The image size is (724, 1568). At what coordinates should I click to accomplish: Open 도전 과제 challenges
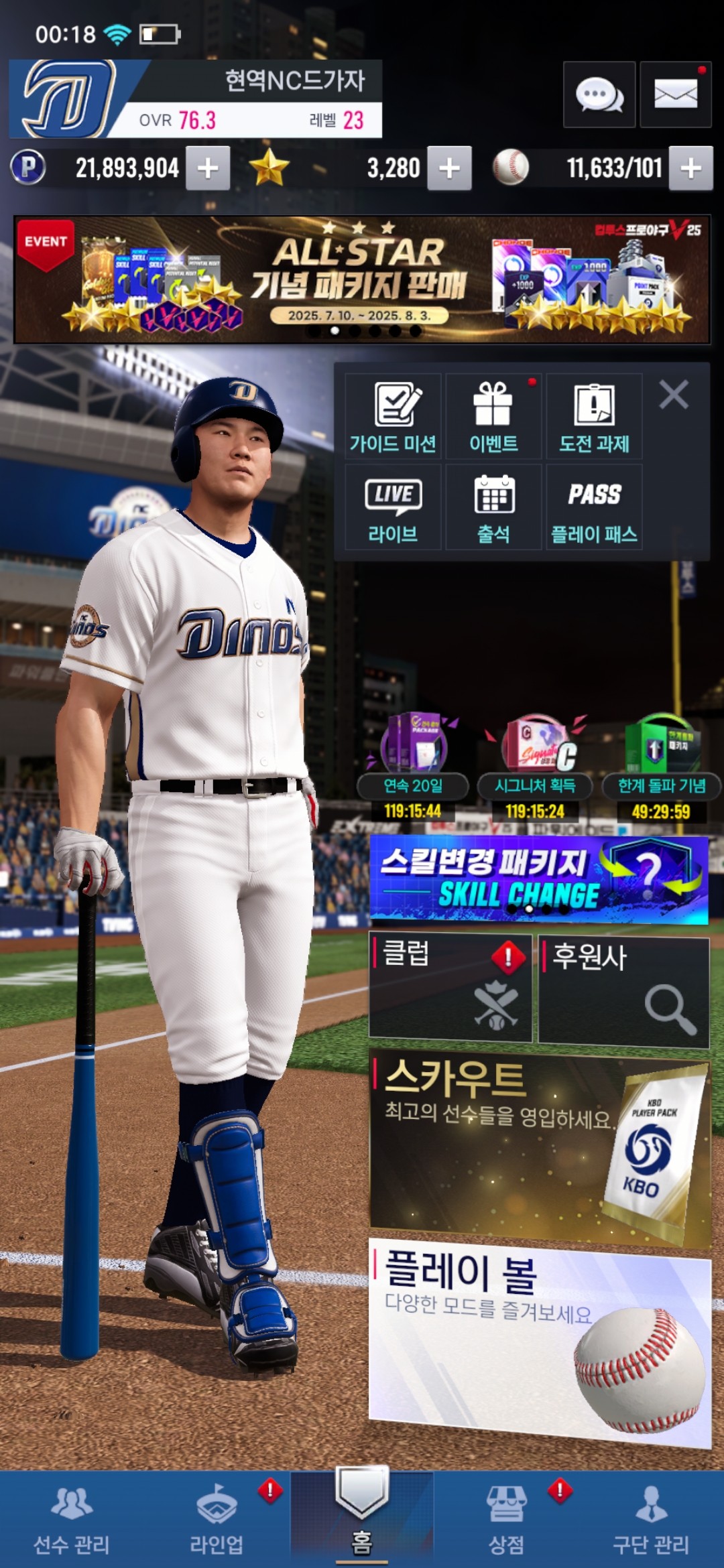point(594,416)
